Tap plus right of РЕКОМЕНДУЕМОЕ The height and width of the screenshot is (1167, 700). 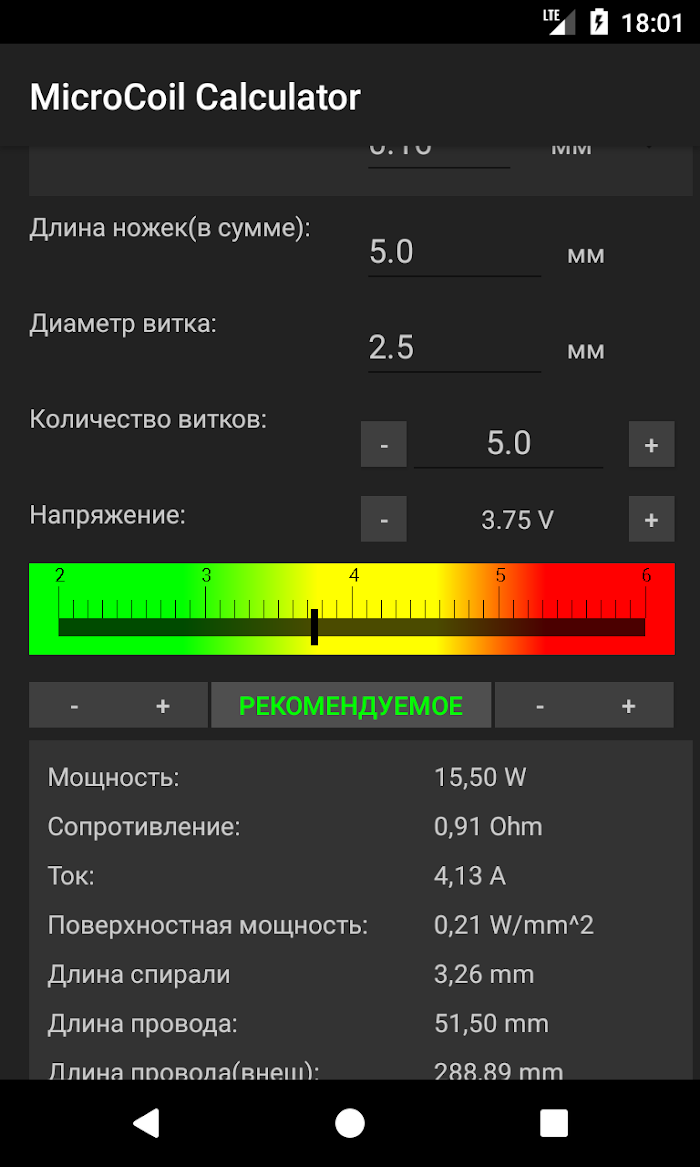click(x=629, y=705)
